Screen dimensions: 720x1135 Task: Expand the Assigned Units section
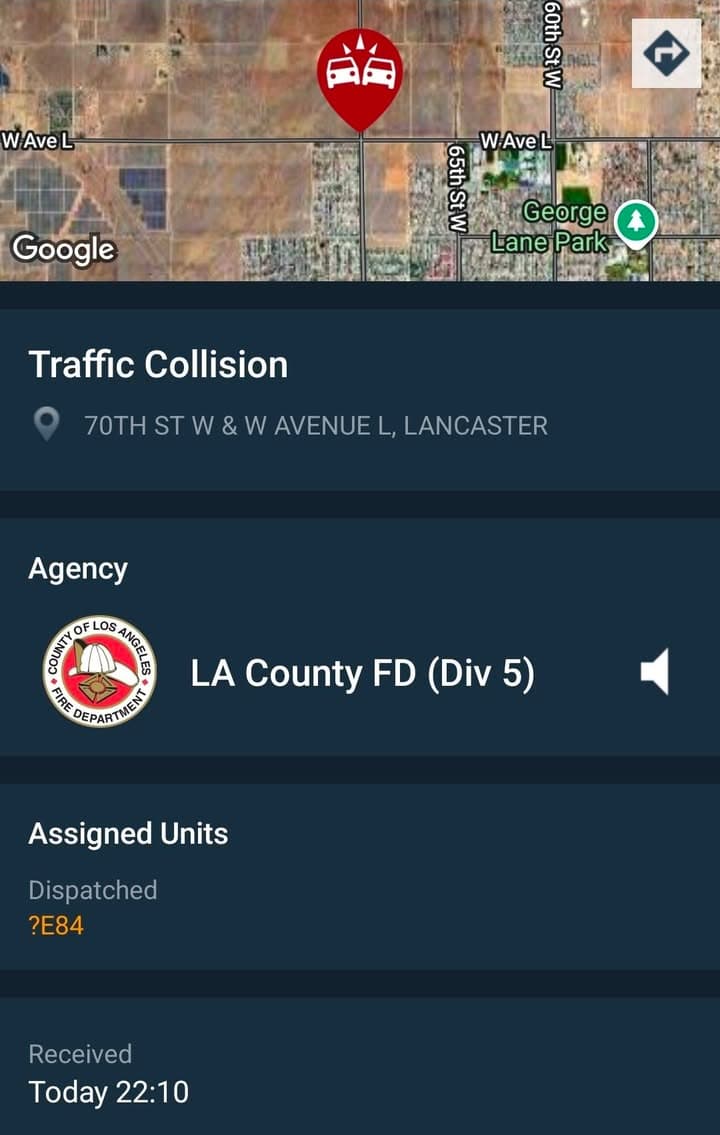coord(129,833)
